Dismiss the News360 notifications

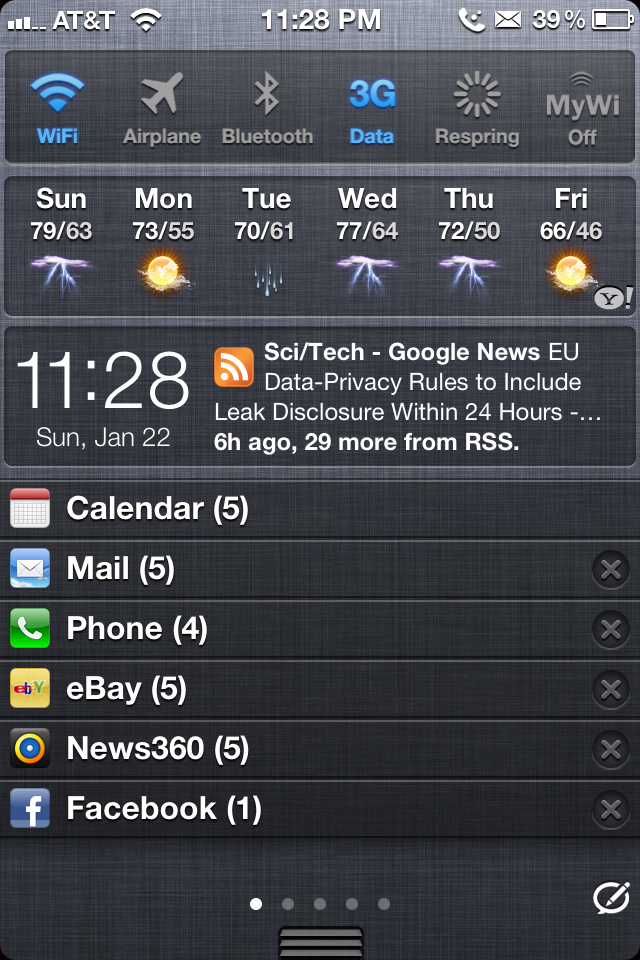(610, 750)
